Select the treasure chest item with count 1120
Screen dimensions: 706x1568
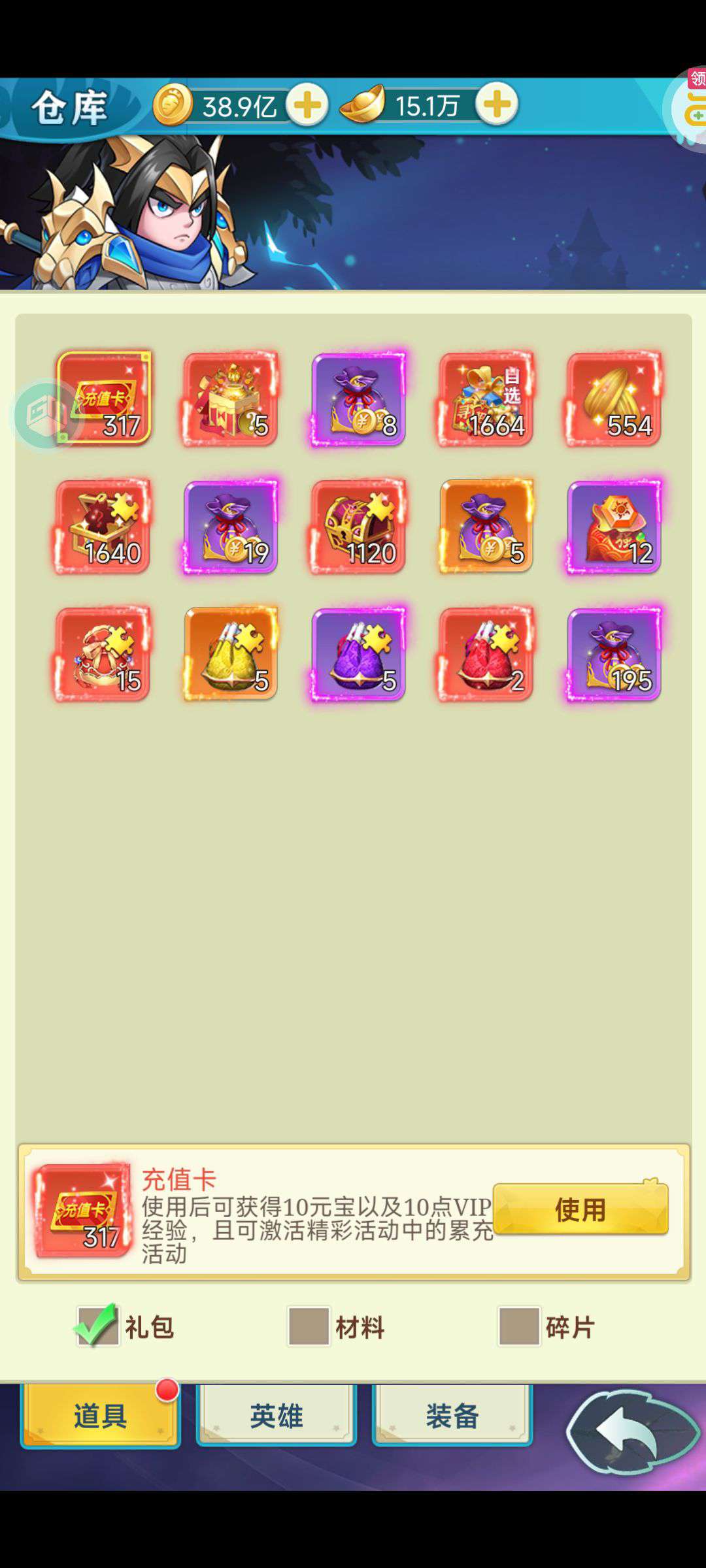pos(358,526)
